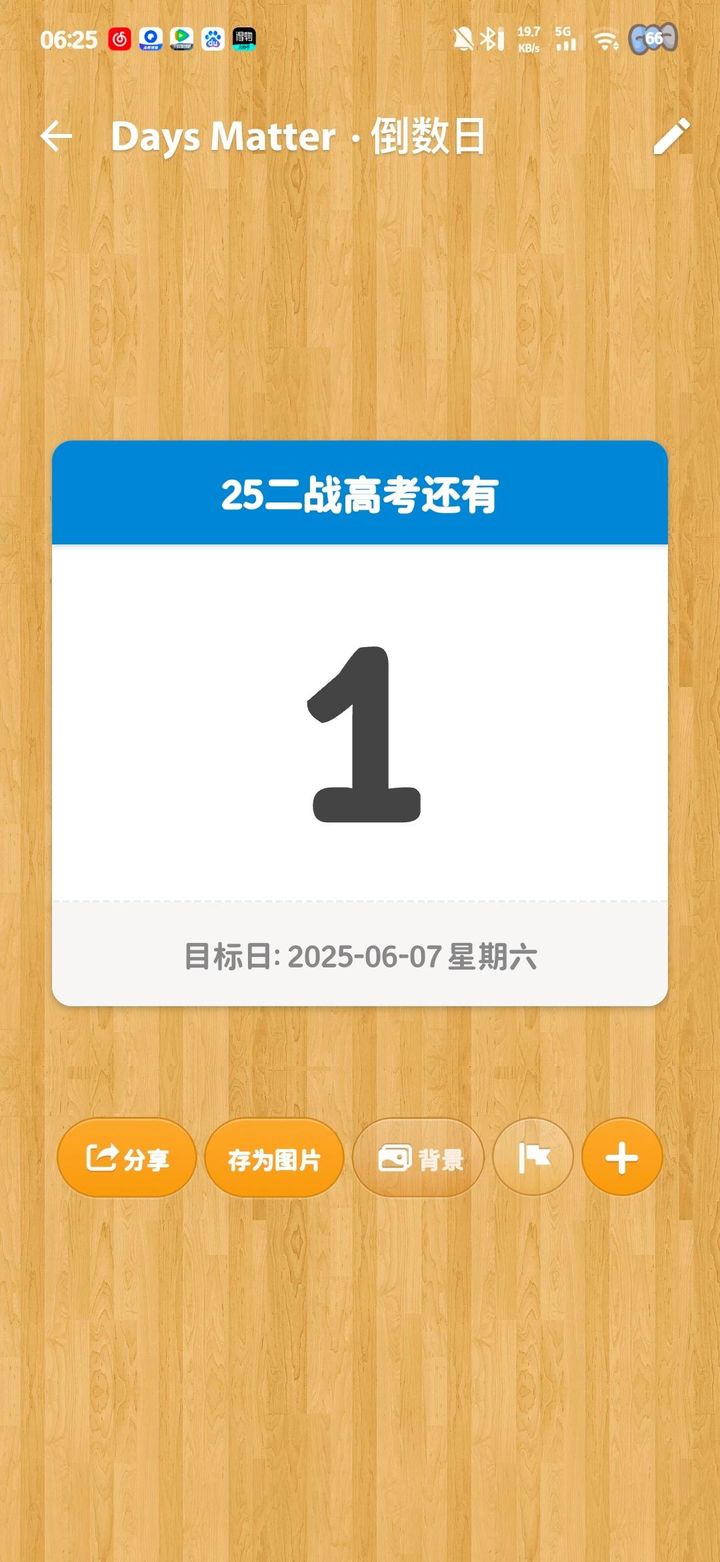Tap the 分享 share button
This screenshot has width=720, height=1562.
click(127, 1158)
